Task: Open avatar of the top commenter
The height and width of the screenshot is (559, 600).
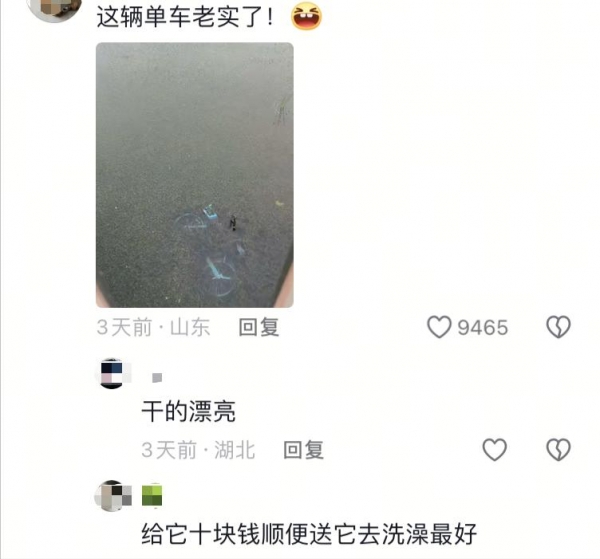Action: tap(55, 8)
